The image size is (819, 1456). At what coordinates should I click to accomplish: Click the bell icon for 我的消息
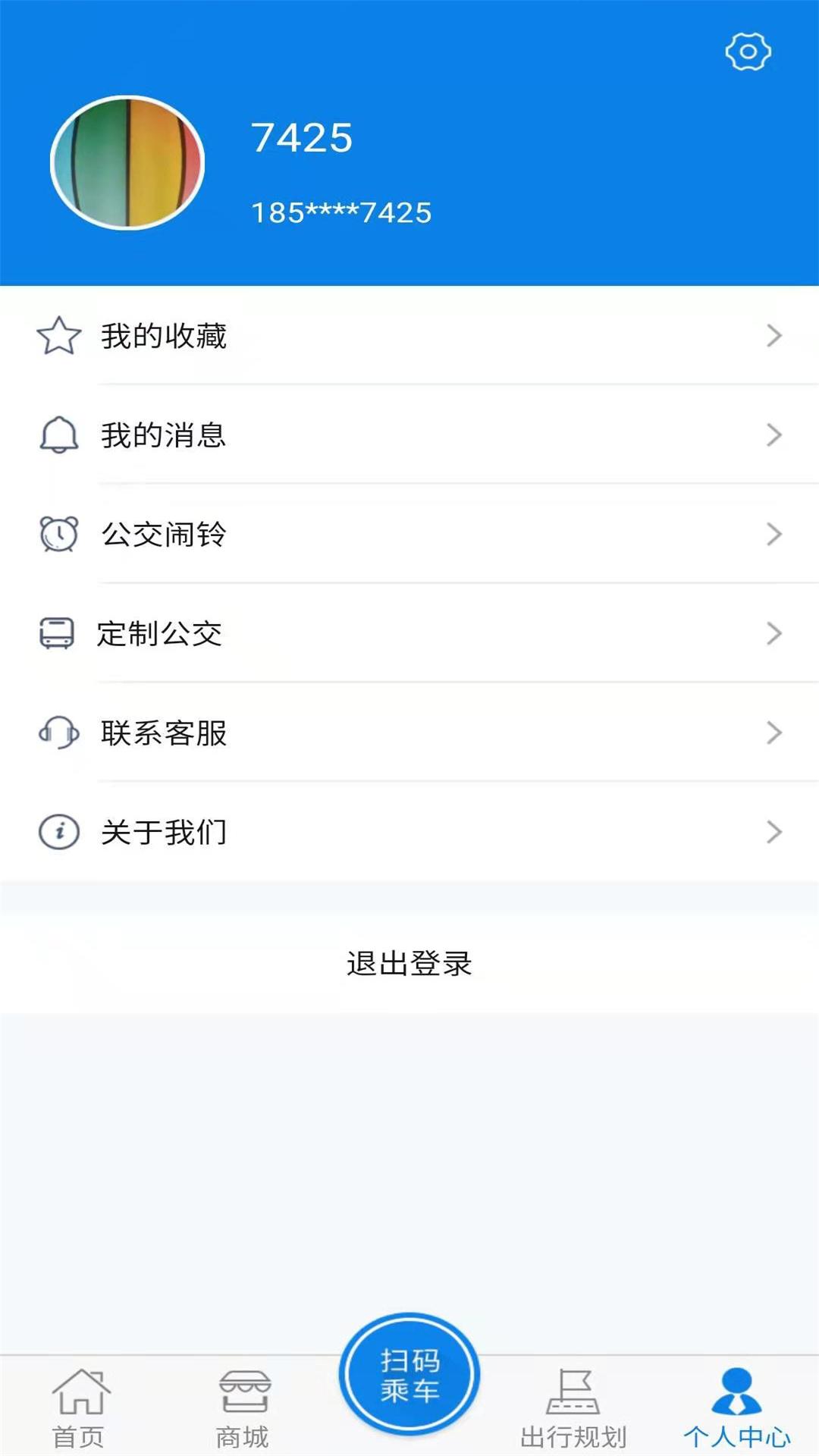tap(58, 435)
